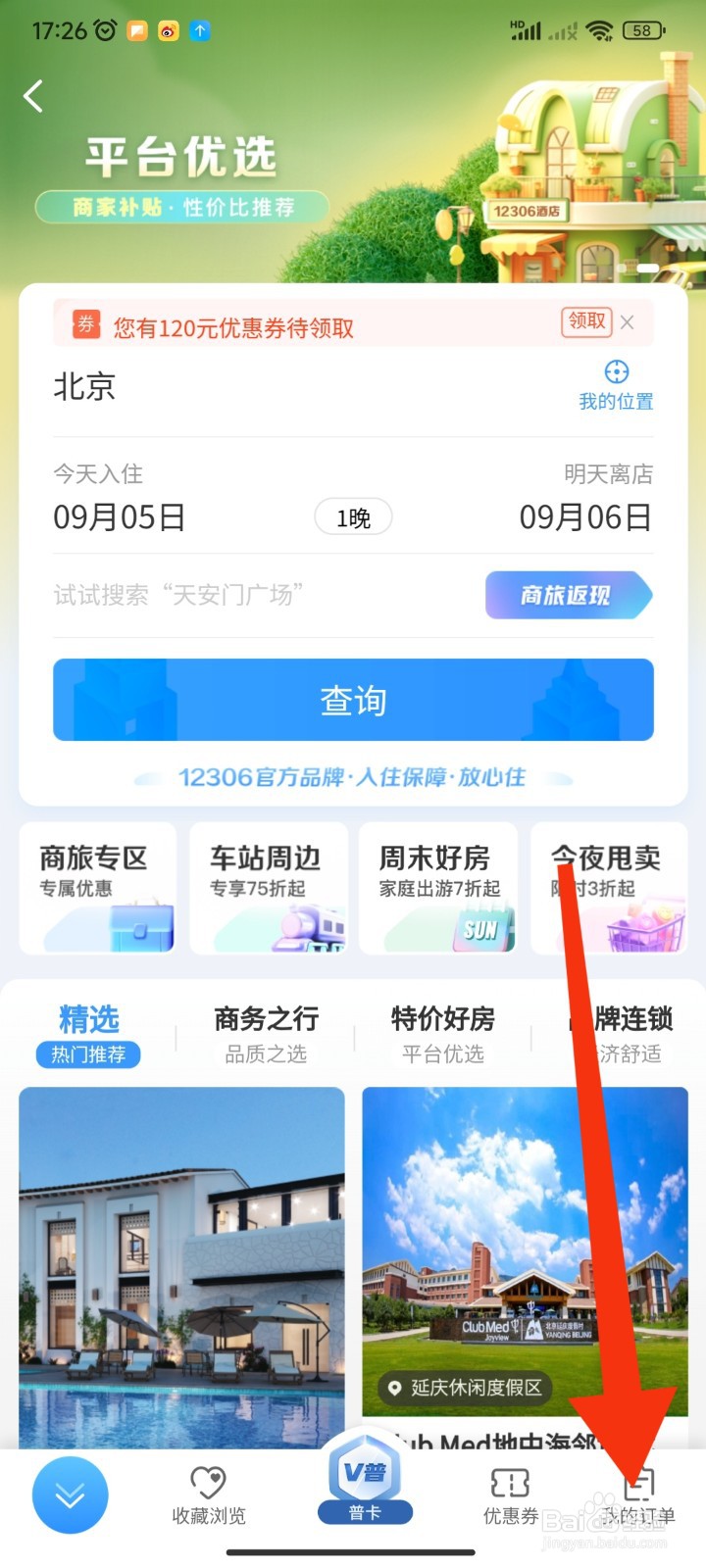This screenshot has width=706, height=1568.
Task: Tap the V普 membership card icon
Action: point(366,1480)
